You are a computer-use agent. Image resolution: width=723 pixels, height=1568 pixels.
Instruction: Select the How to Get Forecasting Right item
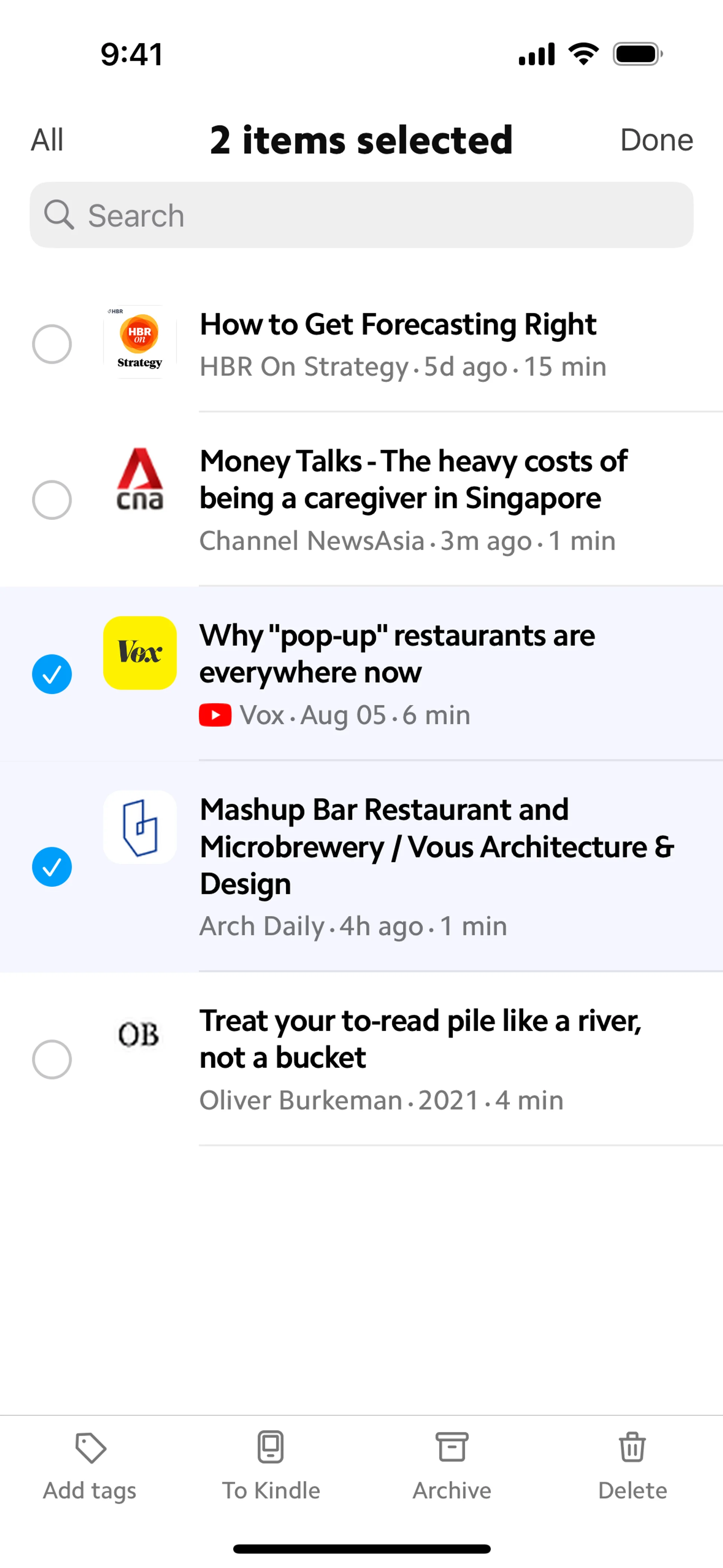point(52,344)
